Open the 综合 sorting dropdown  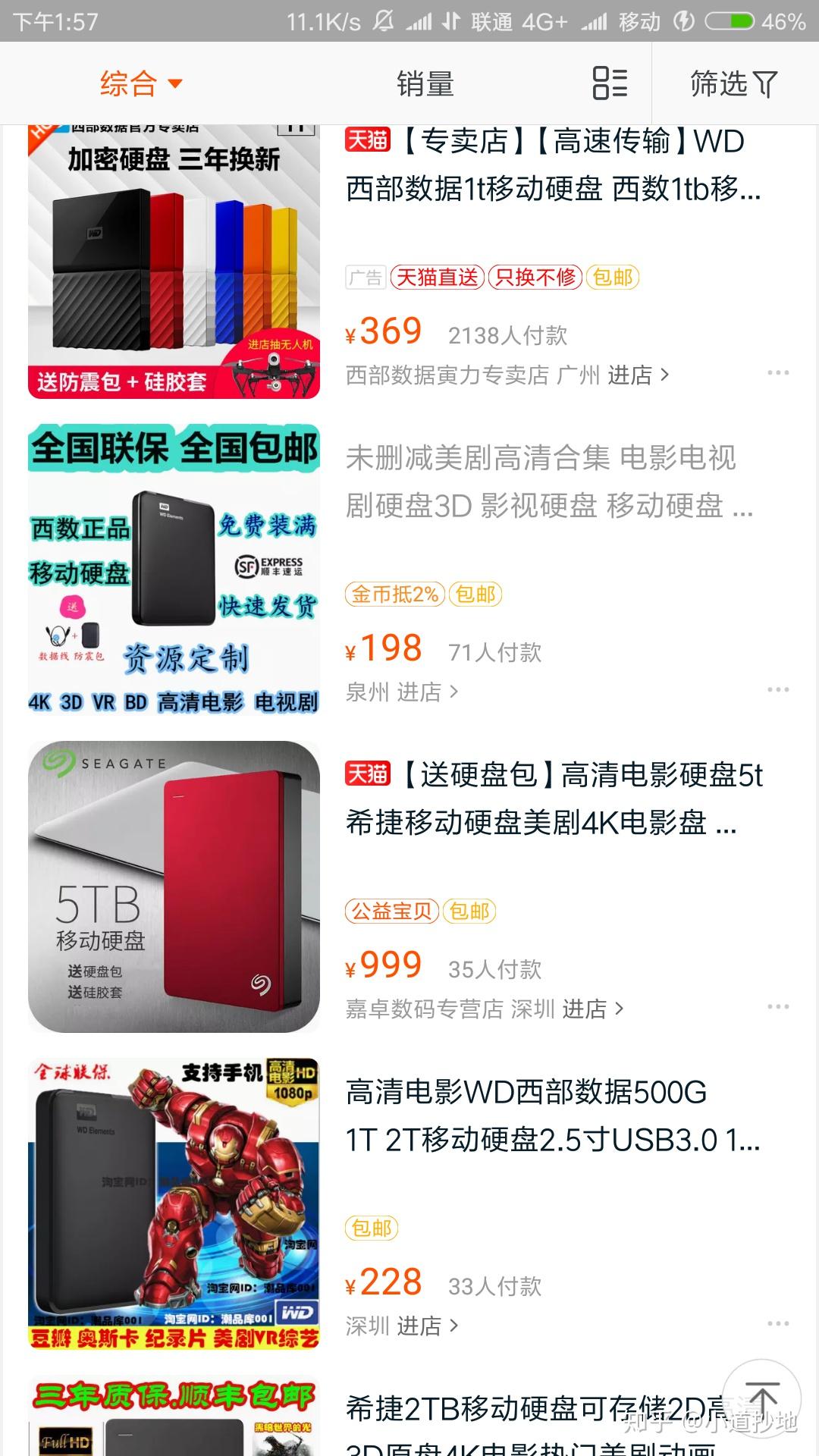[x=140, y=83]
